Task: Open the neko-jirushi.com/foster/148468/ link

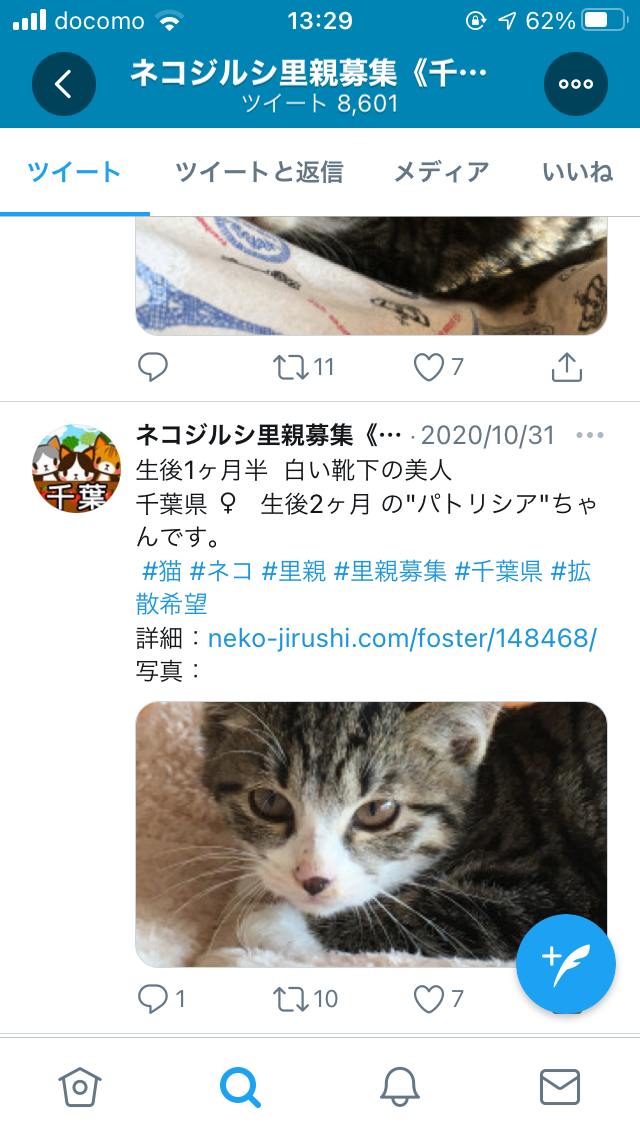Action: (x=402, y=638)
